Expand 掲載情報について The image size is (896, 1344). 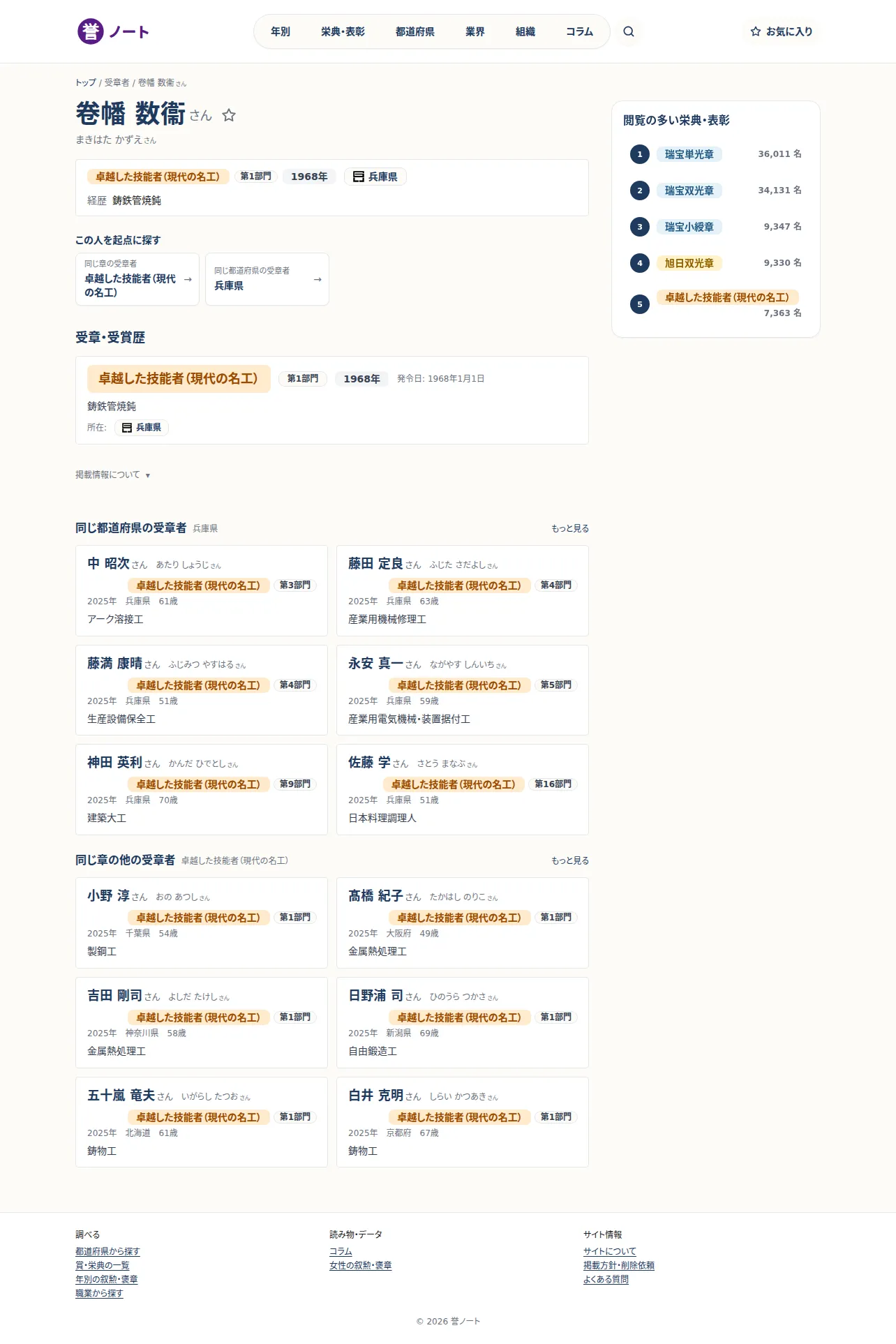[x=112, y=475]
